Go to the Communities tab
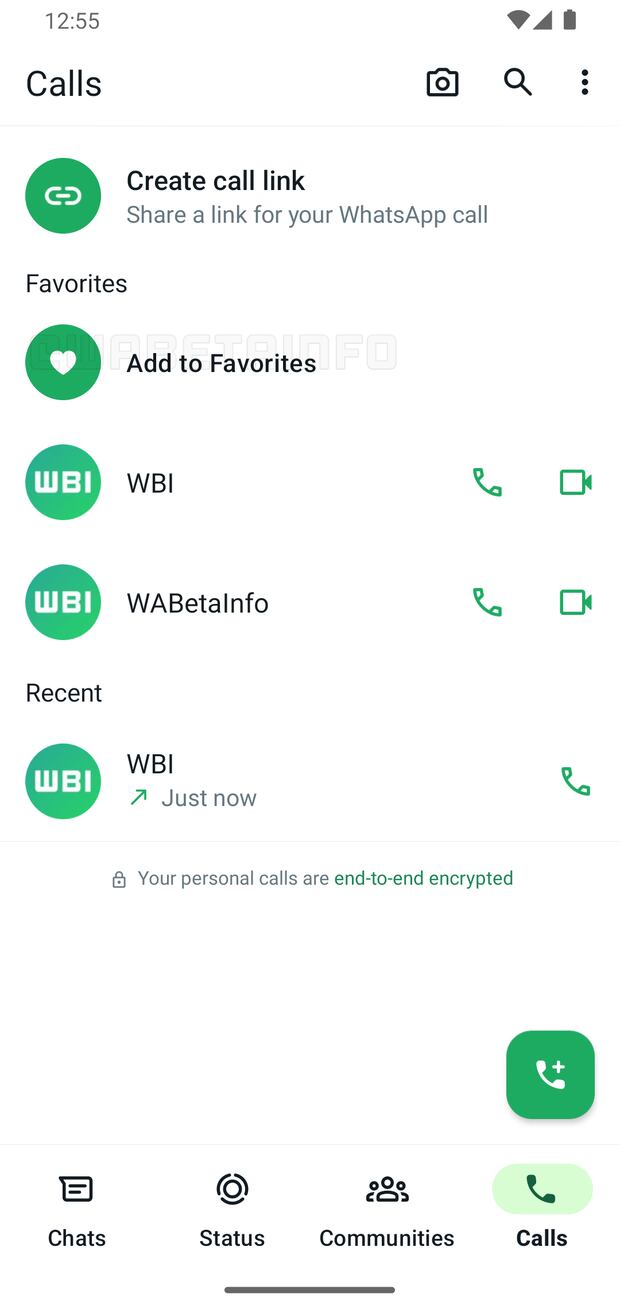The width and height of the screenshot is (620, 1309). pyautogui.click(x=387, y=1210)
